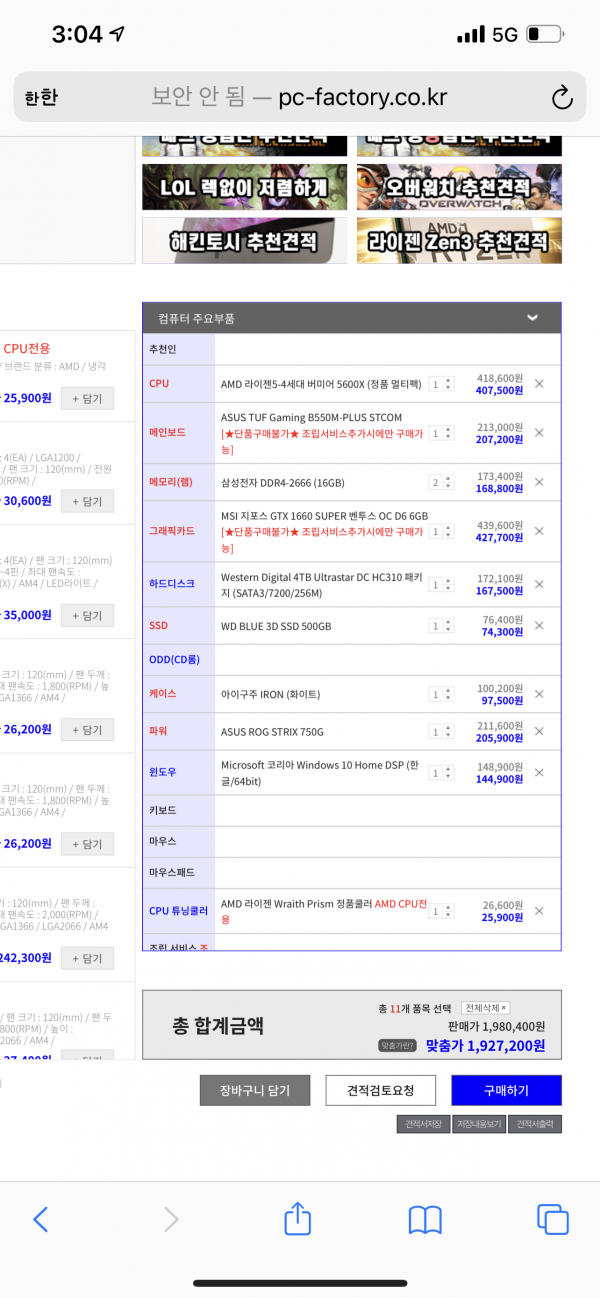Remove WD BLUE 3D SSD 500GB item

coord(539,626)
